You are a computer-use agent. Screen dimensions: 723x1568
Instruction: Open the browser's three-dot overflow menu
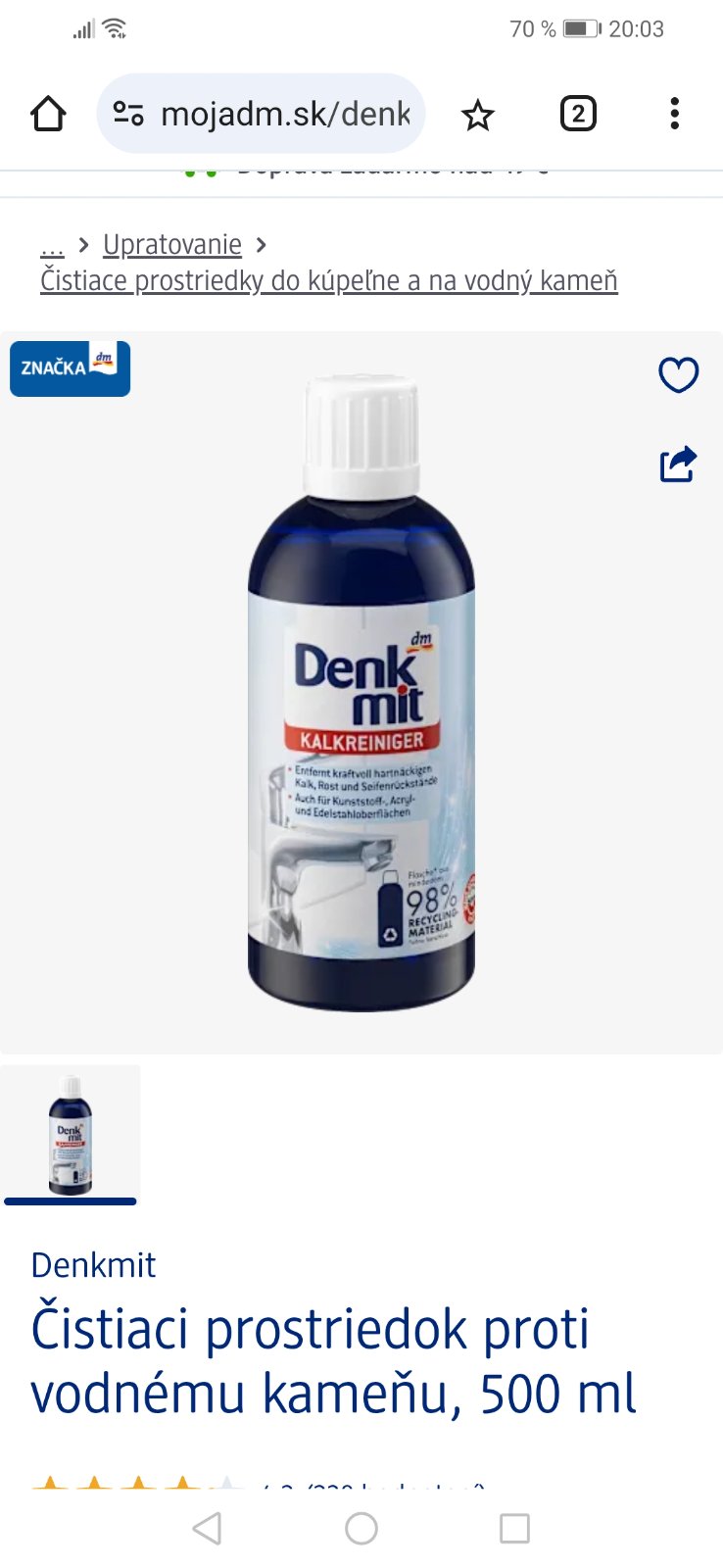(x=674, y=115)
